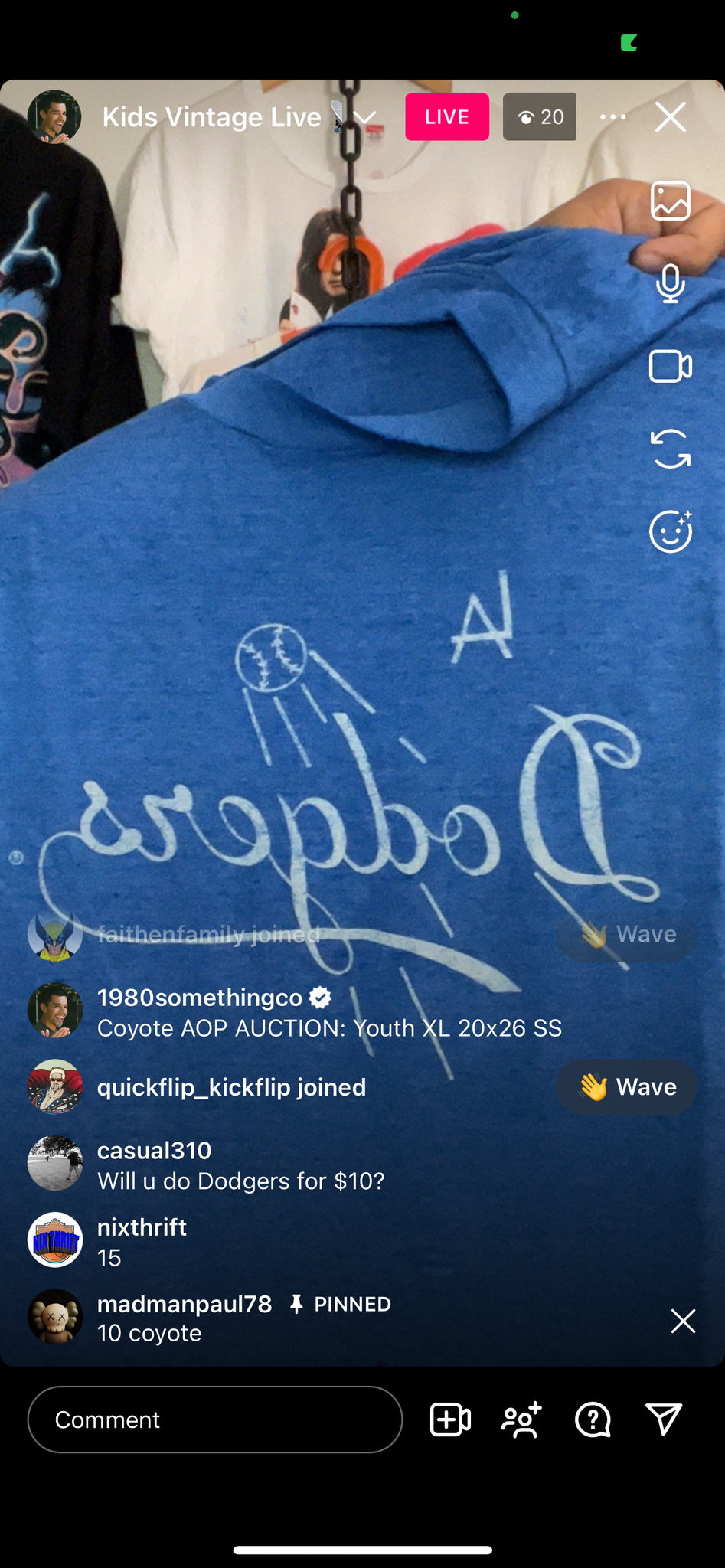The image size is (725, 1568).
Task: Mute the microphone
Action: point(671,283)
